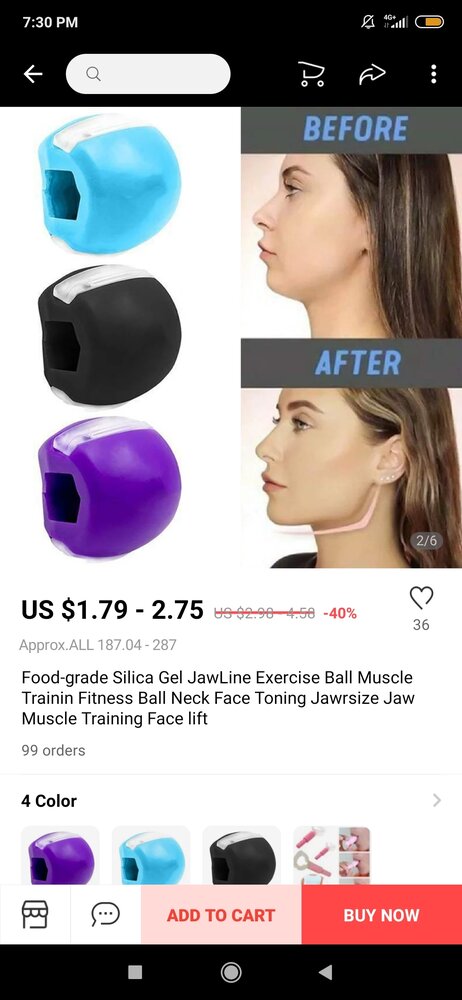Screen dimensions: 462x1000
Task: Select the black color option
Action: click(242, 855)
